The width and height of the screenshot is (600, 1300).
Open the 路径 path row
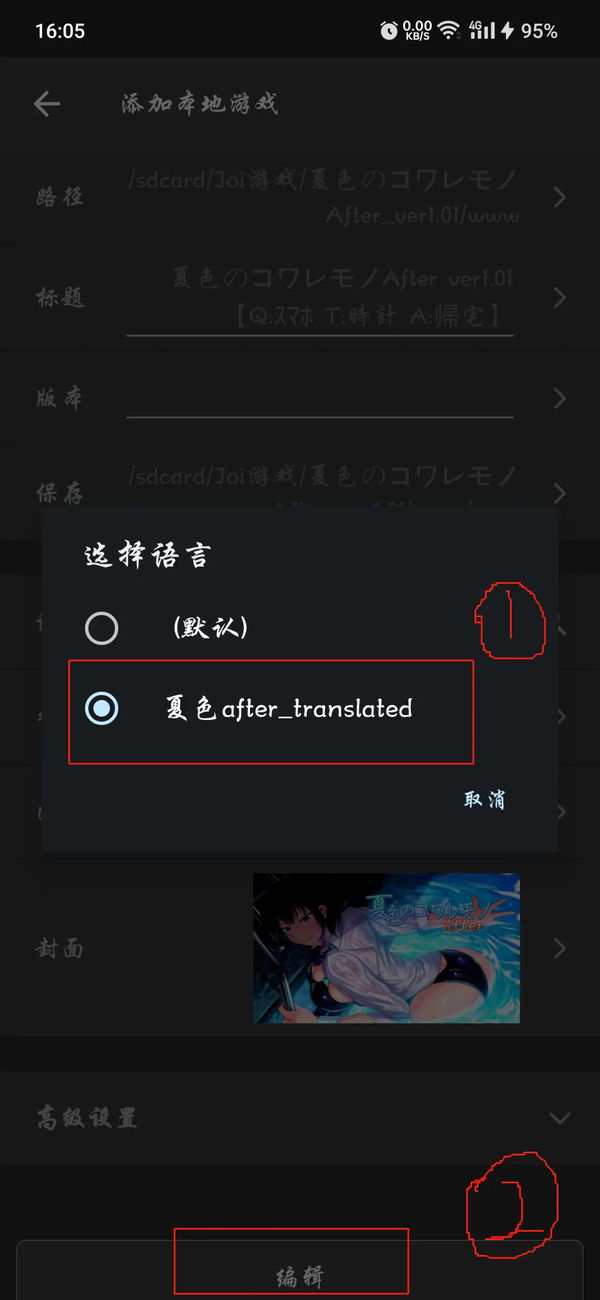pos(300,197)
